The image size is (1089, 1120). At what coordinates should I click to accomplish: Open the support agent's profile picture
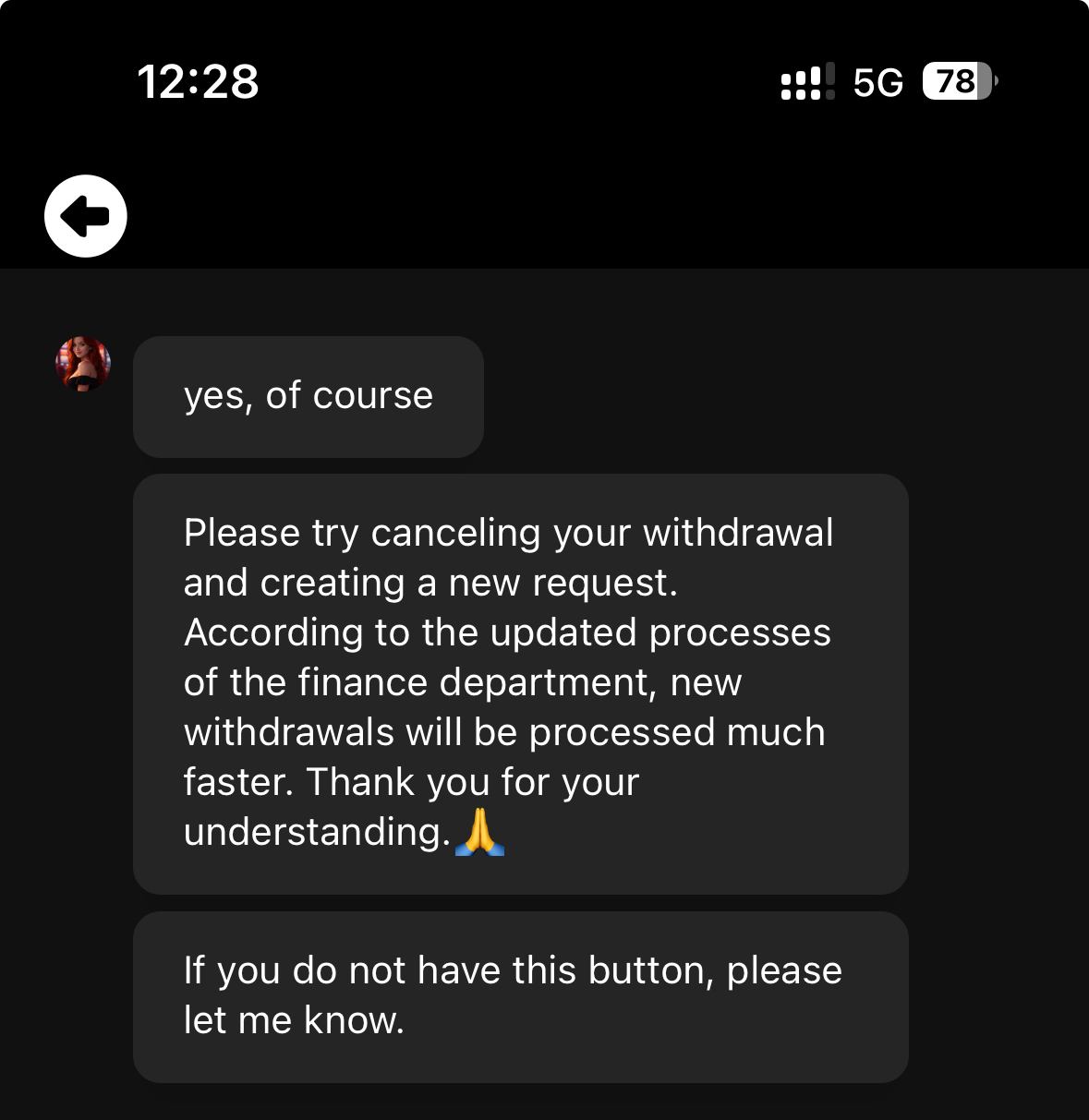(x=83, y=364)
